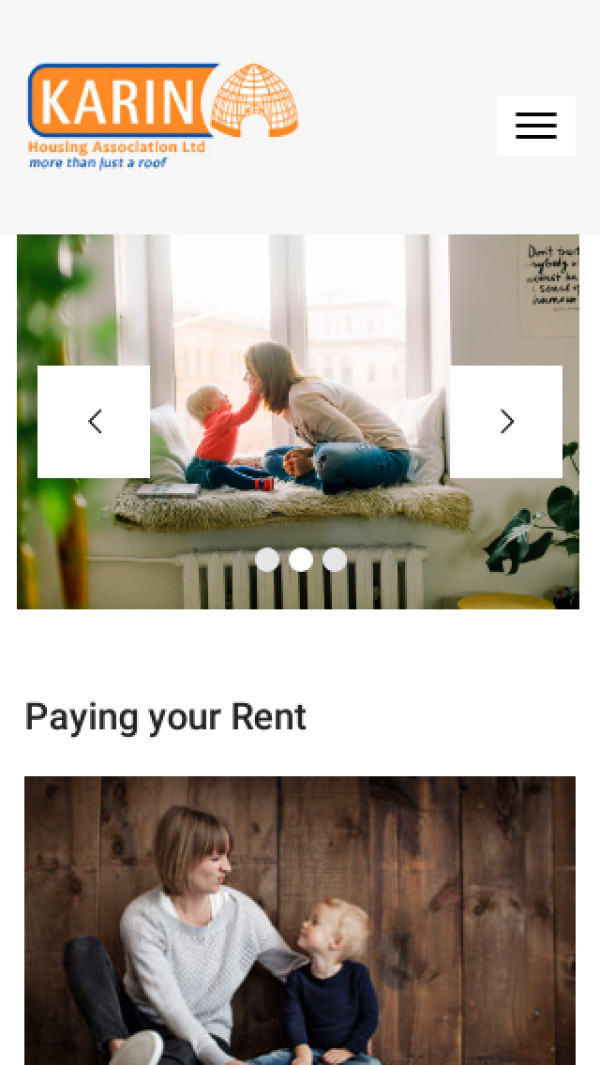600x1065 pixels.
Task: Open the Paying your Rent image card
Action: [300, 920]
